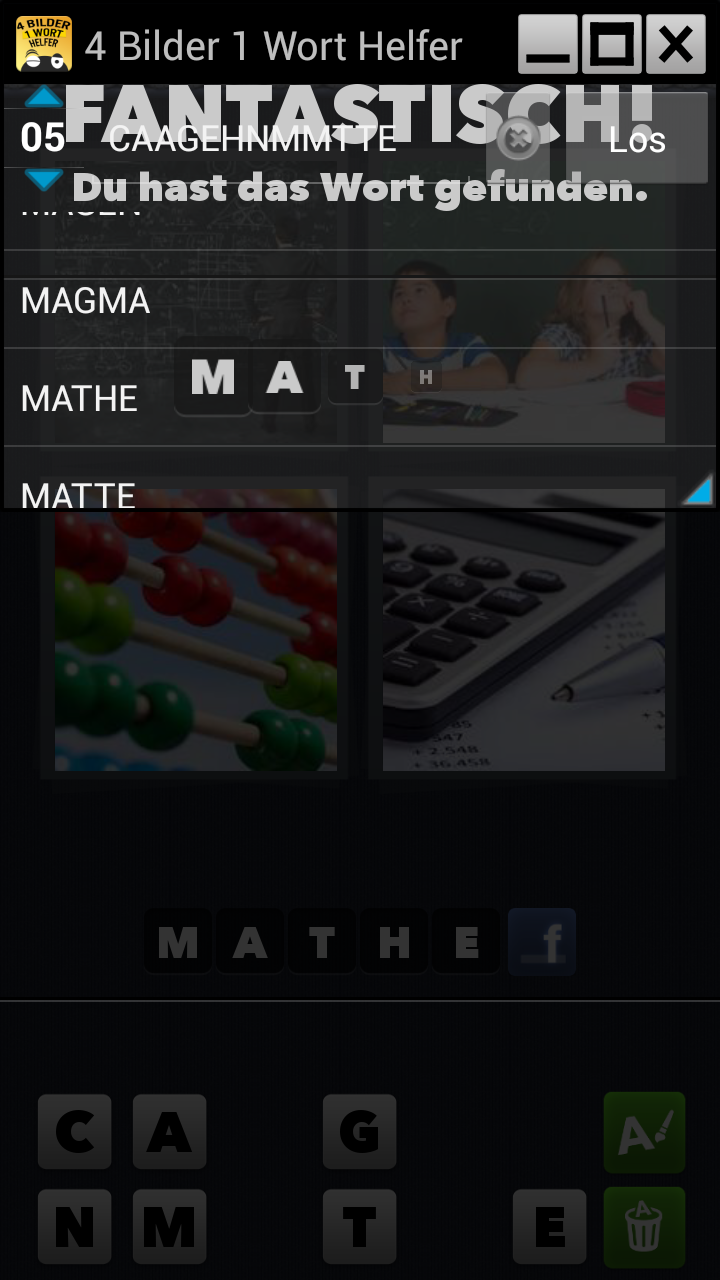This screenshot has width=720, height=1280.
Task: Choose letter tile N in the letter bank
Action: coord(75,1227)
